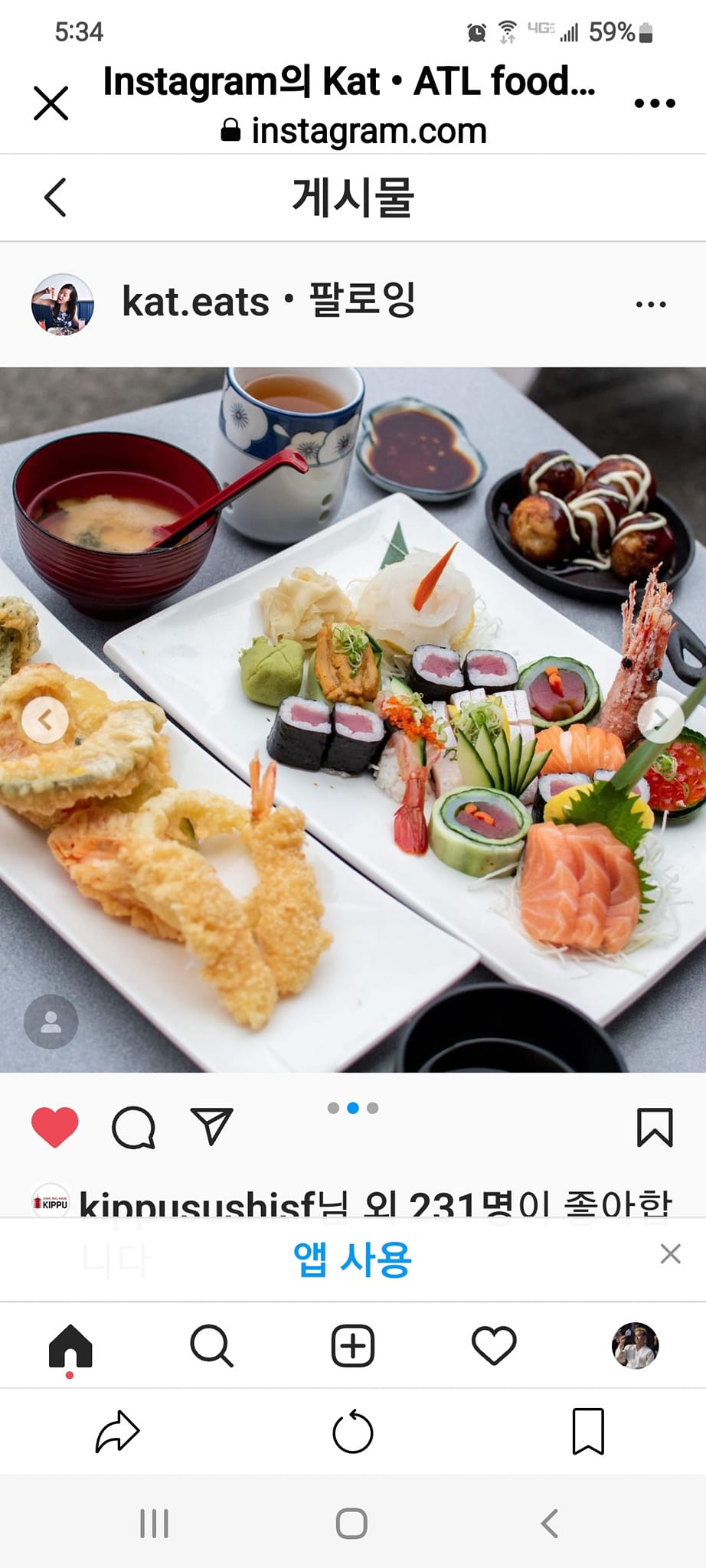706x1568 pixels.
Task: Go back from the 게시물 page
Action: coord(55,198)
